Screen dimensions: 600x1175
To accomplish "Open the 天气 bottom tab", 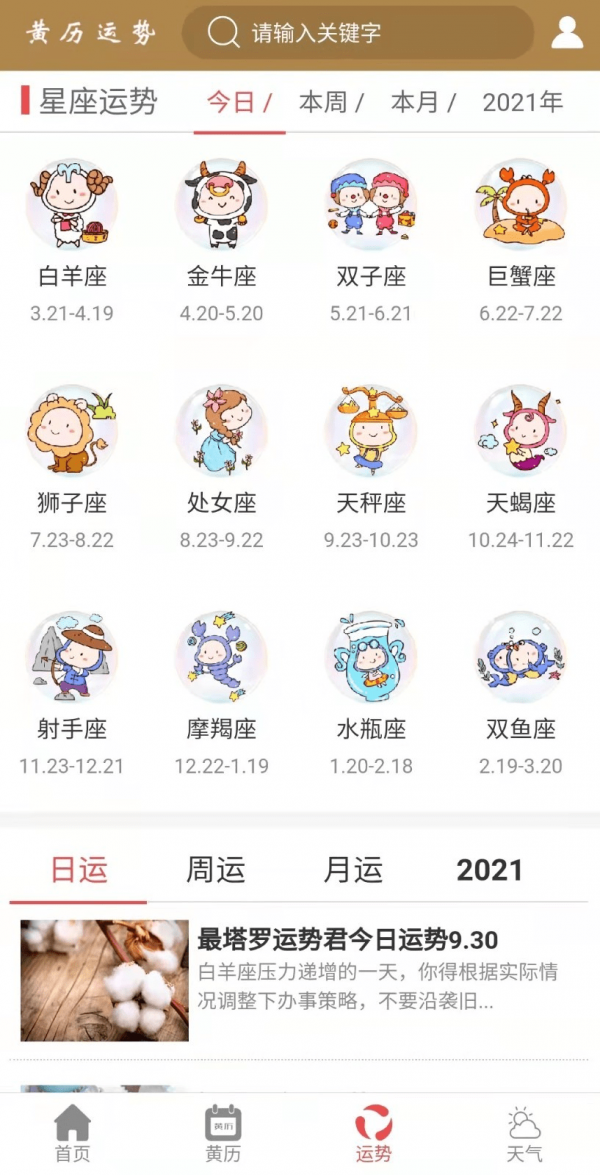I will (524, 1134).
